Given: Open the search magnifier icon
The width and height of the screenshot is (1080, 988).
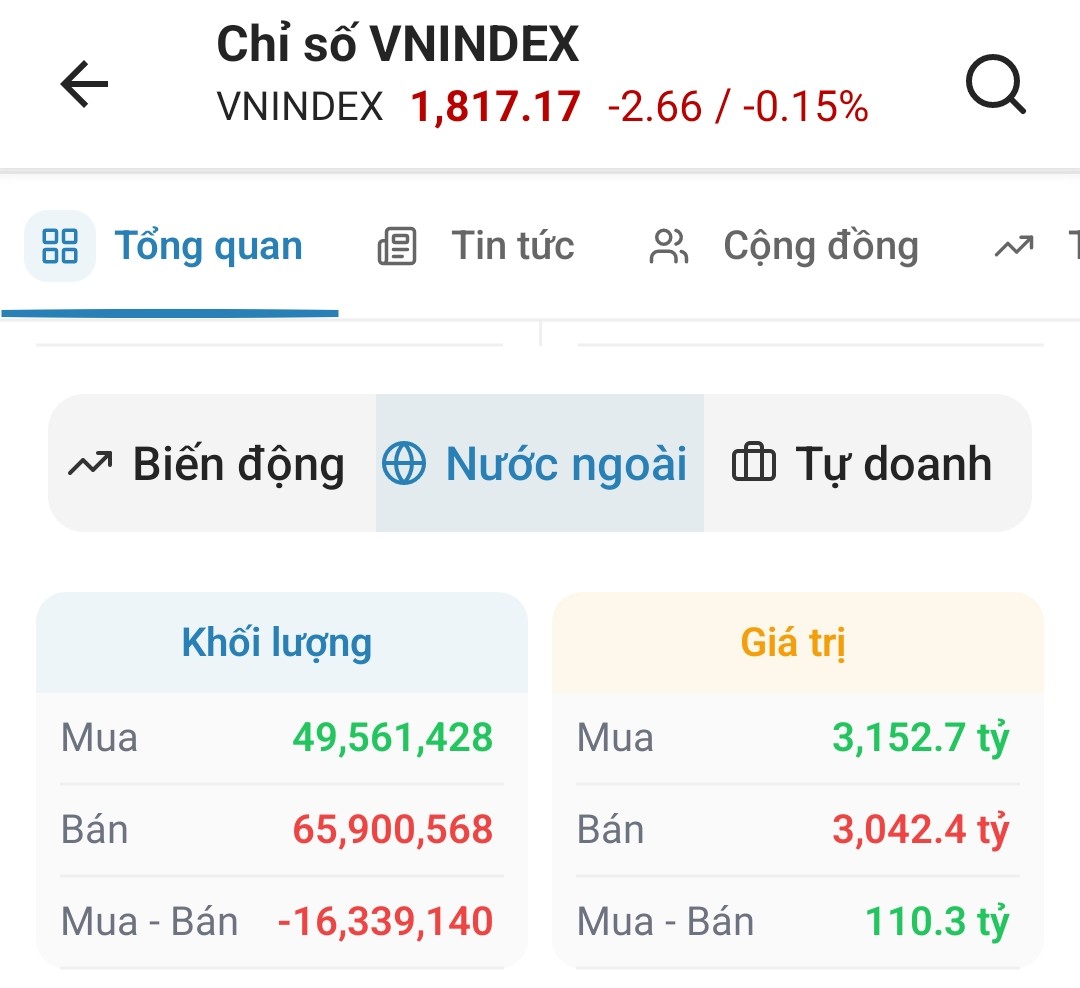Looking at the screenshot, I should point(996,85).
